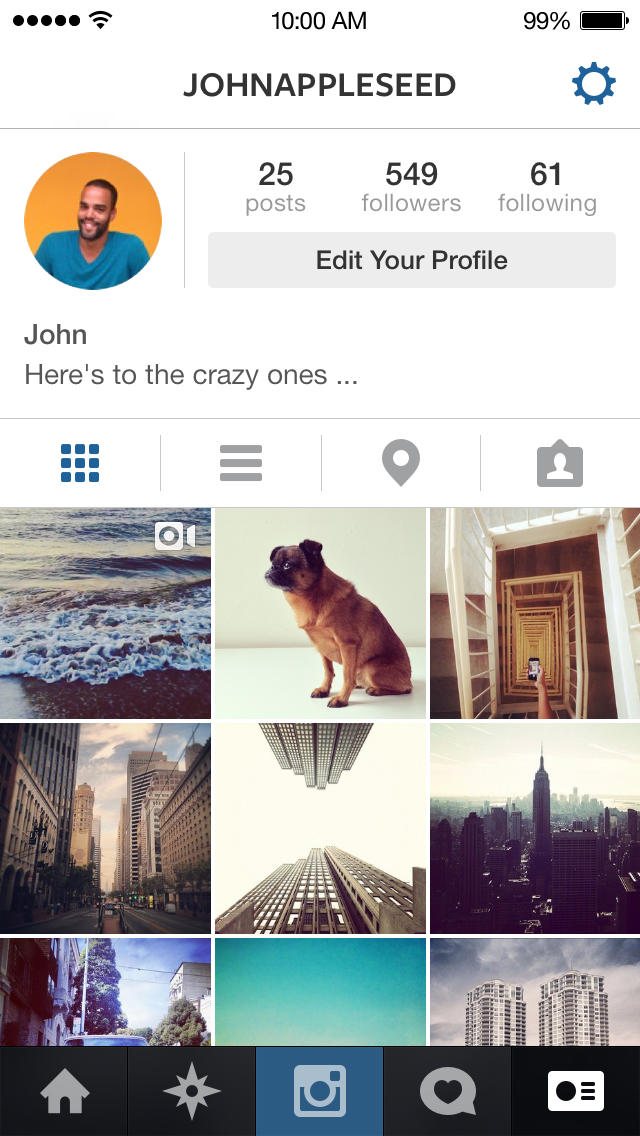
Task: Open the city street photo
Action: coord(105,828)
